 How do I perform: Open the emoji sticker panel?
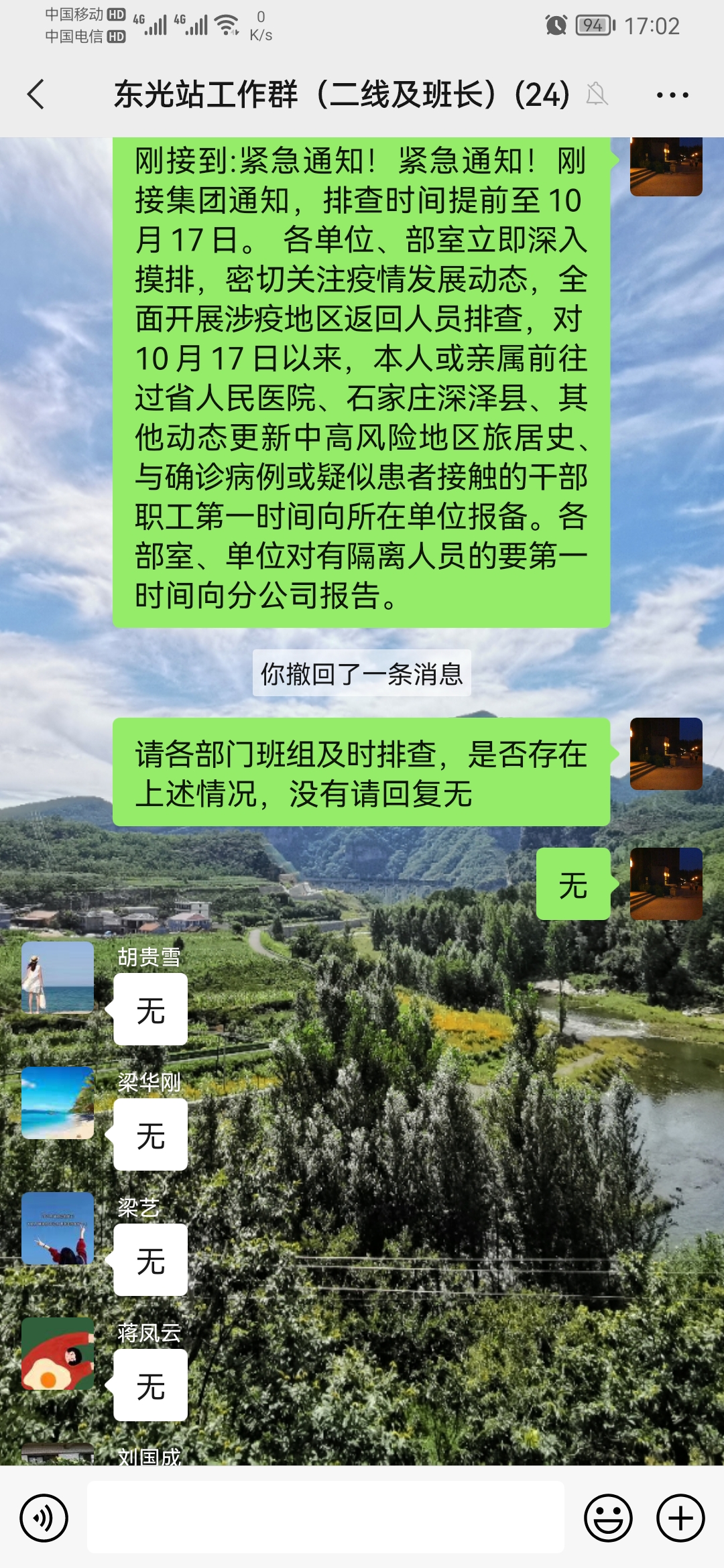click(608, 1518)
